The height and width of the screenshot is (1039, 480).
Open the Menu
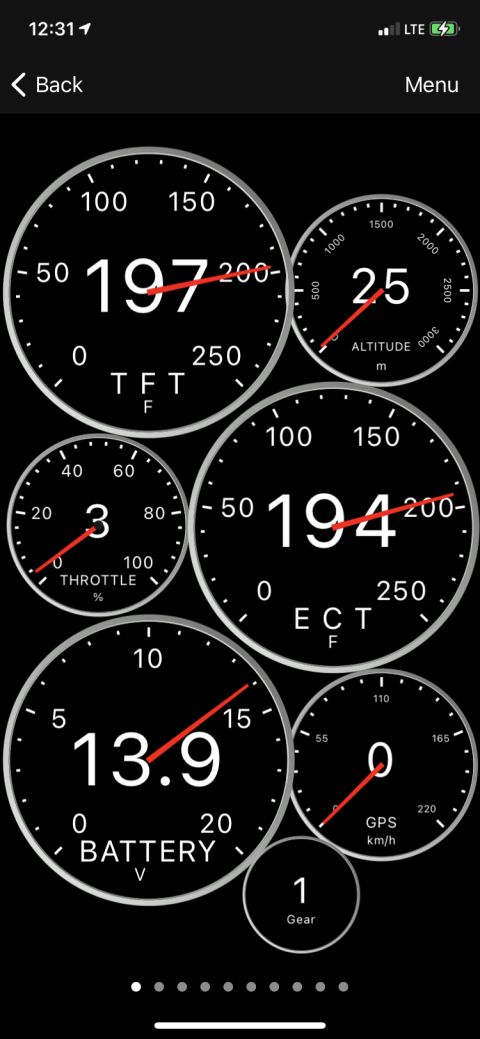[x=432, y=85]
